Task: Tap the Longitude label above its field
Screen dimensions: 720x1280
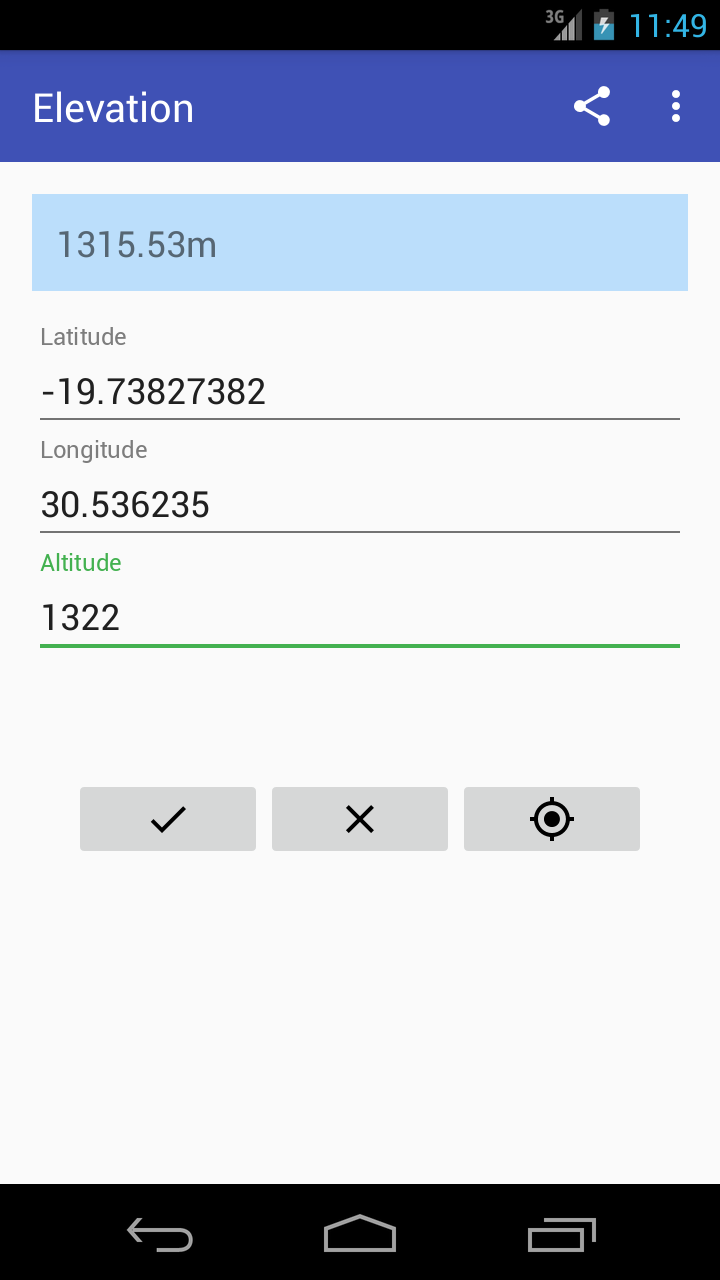Action: pos(93,450)
